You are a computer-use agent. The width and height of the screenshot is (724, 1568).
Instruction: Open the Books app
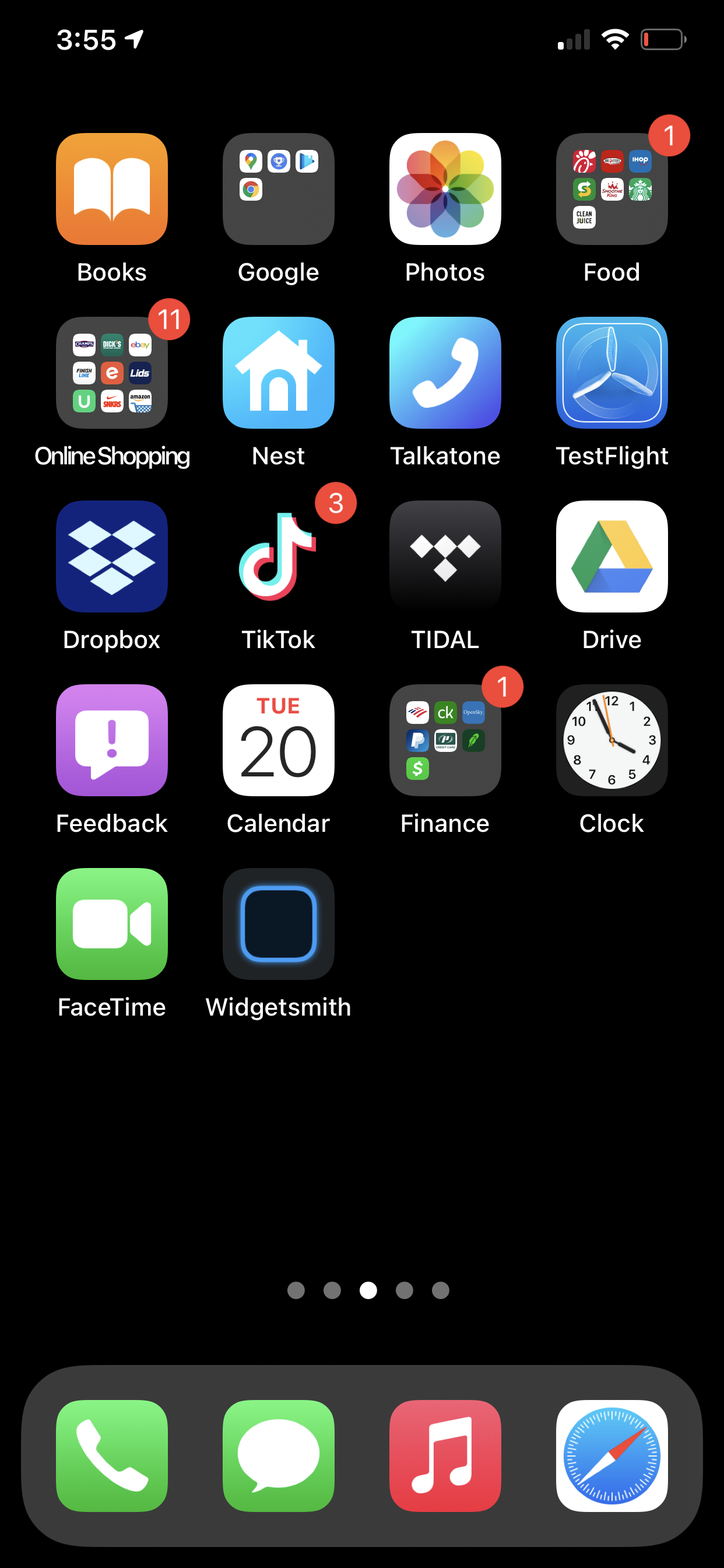[112, 188]
